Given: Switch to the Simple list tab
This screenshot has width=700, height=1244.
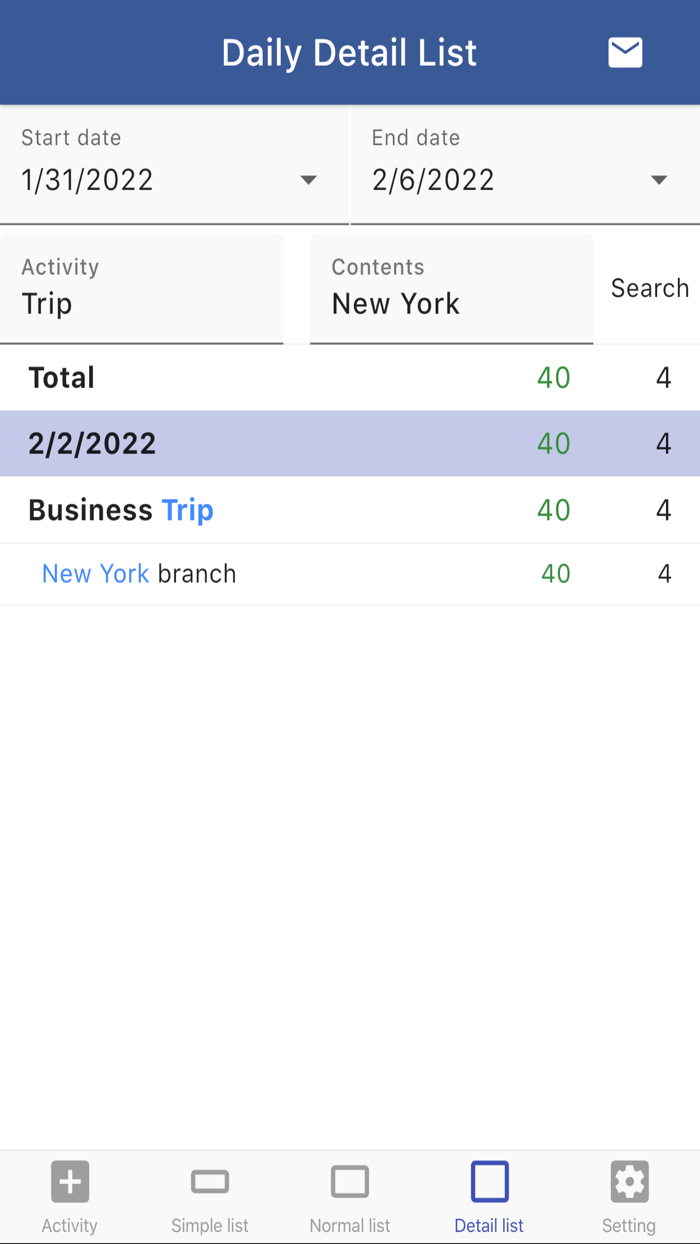Looking at the screenshot, I should click(x=210, y=1197).
